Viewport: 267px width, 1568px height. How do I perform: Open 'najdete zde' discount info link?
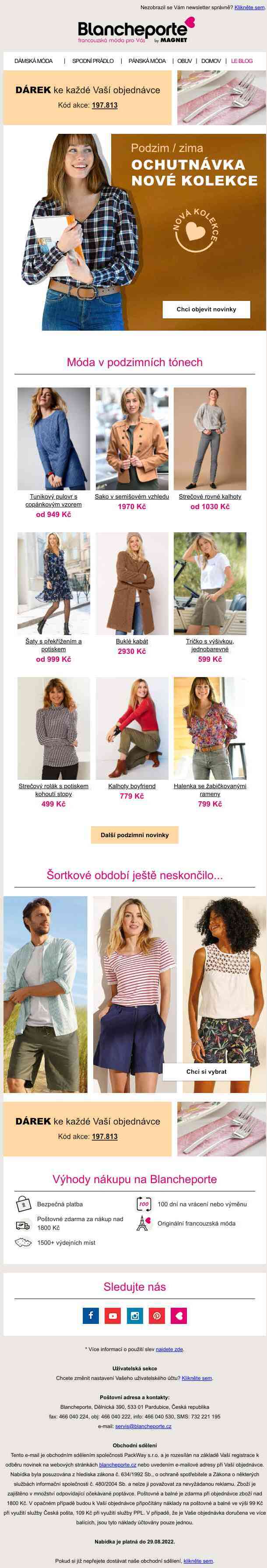[169, 1349]
